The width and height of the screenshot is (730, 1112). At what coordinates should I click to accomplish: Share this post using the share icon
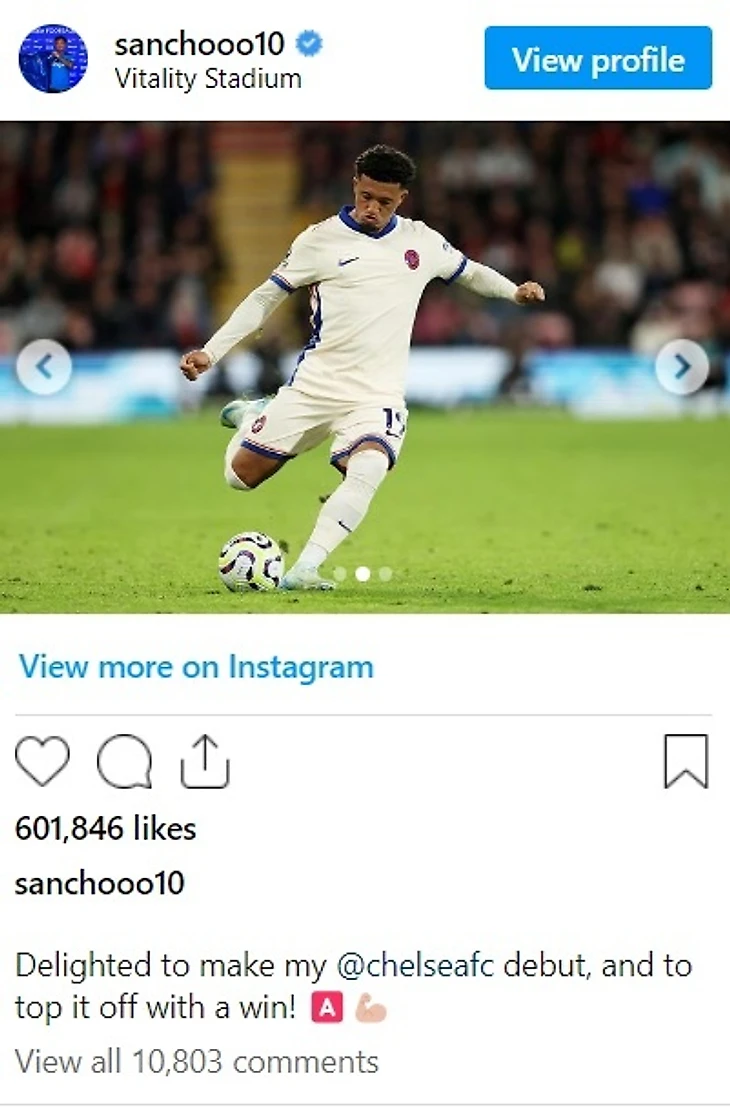pyautogui.click(x=205, y=762)
